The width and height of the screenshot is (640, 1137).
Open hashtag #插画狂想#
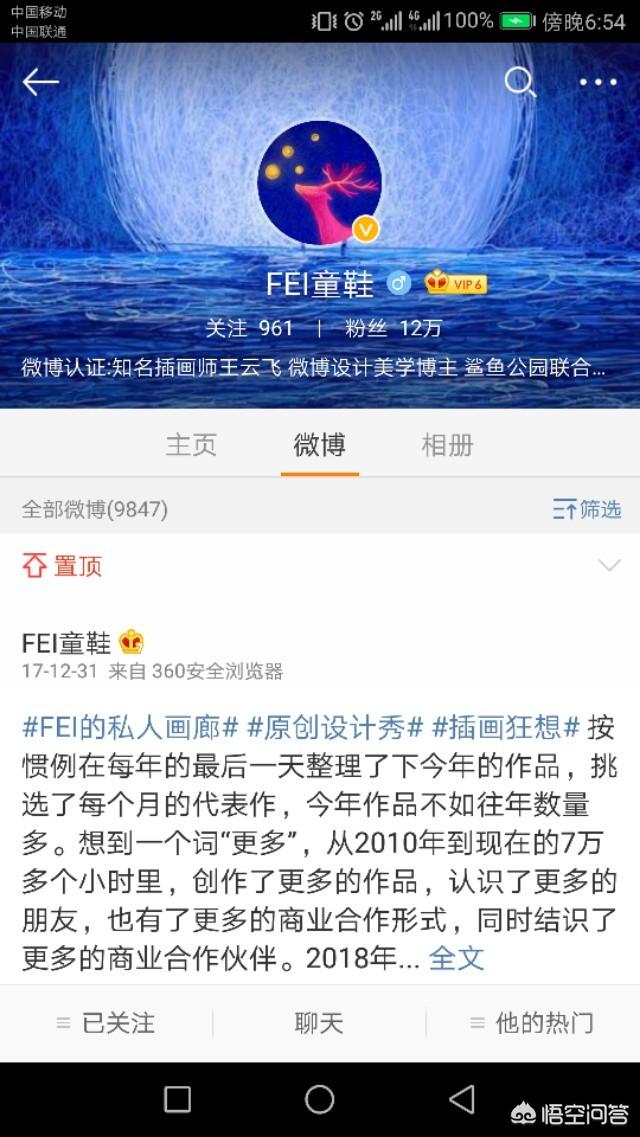point(506,726)
